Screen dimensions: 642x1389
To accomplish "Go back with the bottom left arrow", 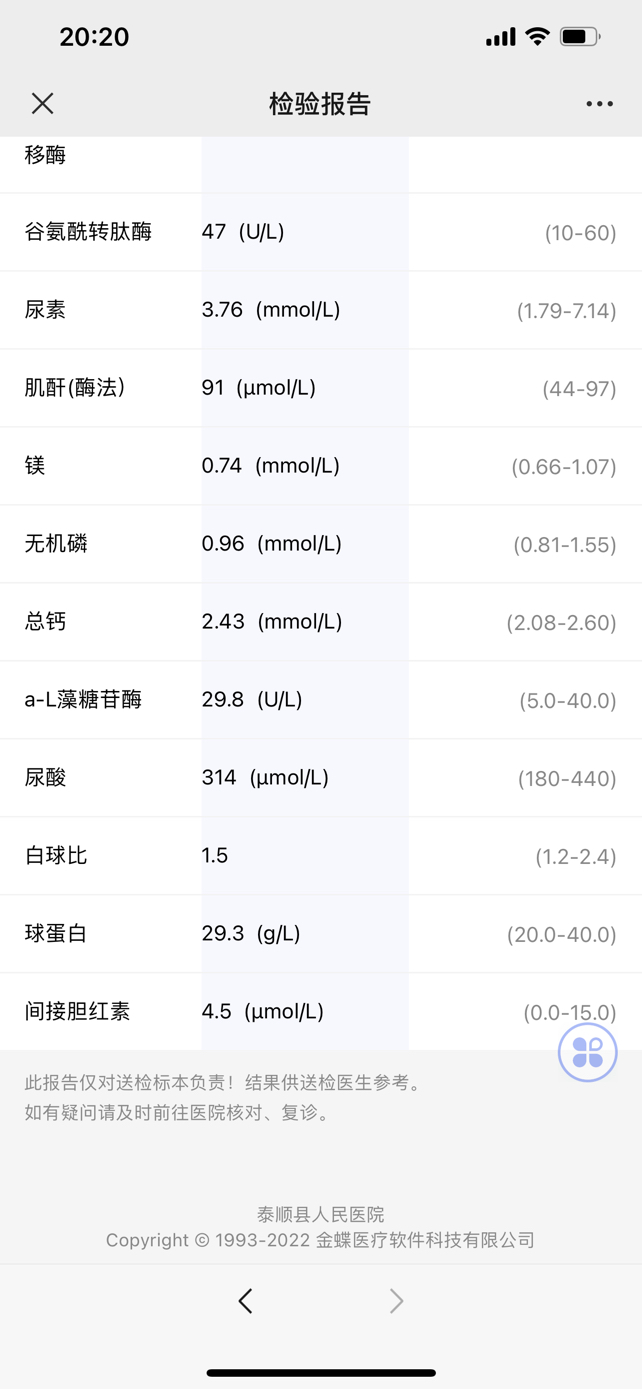I will click(246, 1300).
